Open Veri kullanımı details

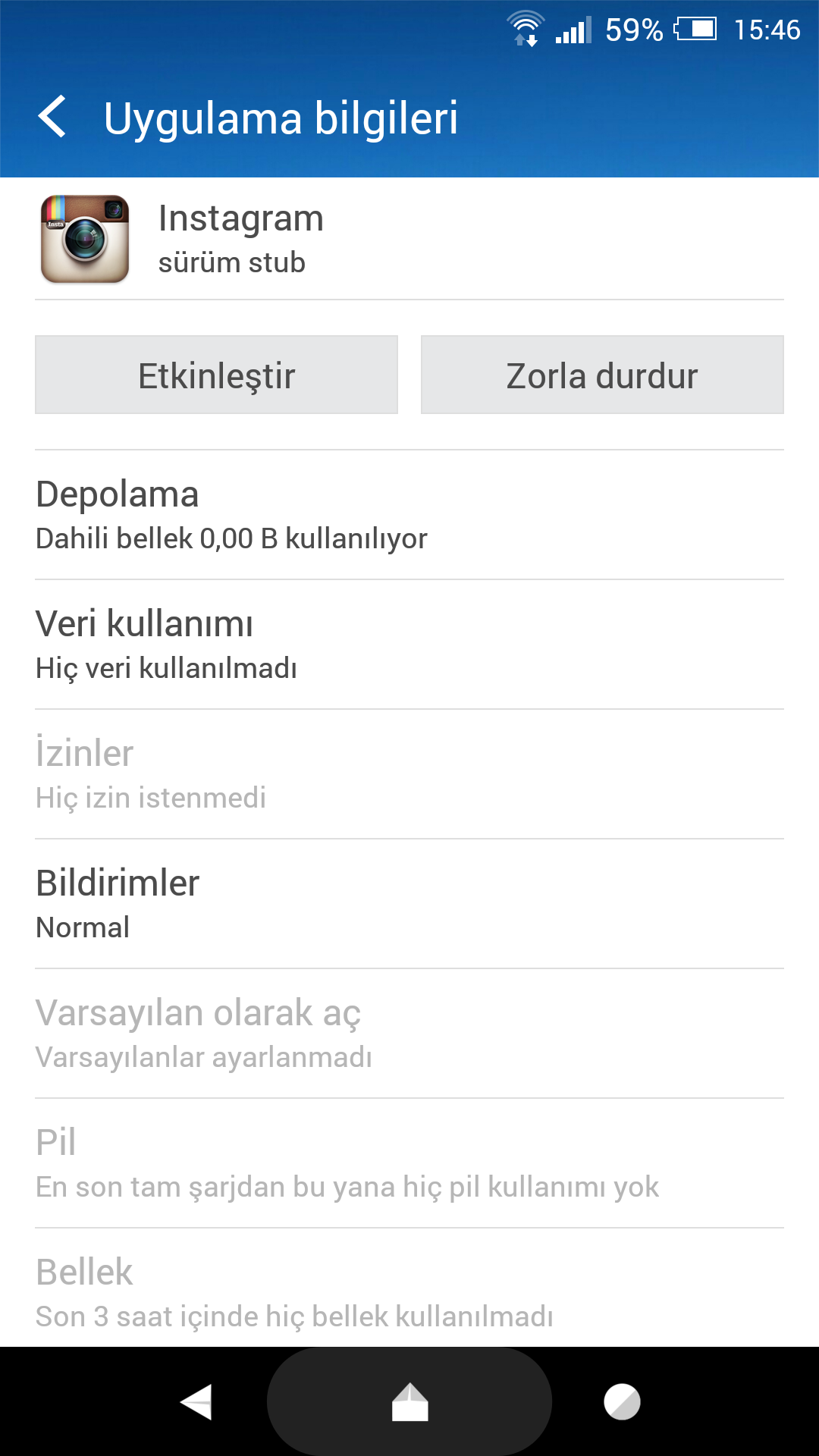click(x=409, y=645)
